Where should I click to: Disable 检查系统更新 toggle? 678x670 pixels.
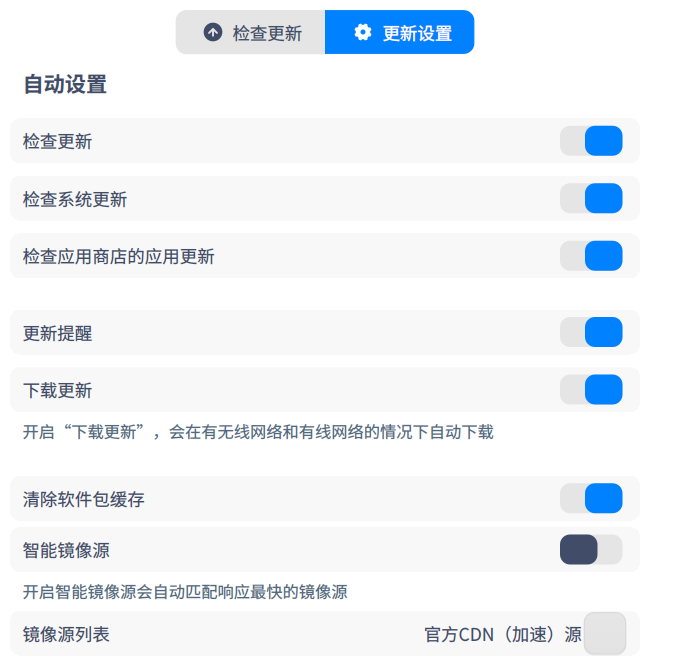pyautogui.click(x=591, y=198)
